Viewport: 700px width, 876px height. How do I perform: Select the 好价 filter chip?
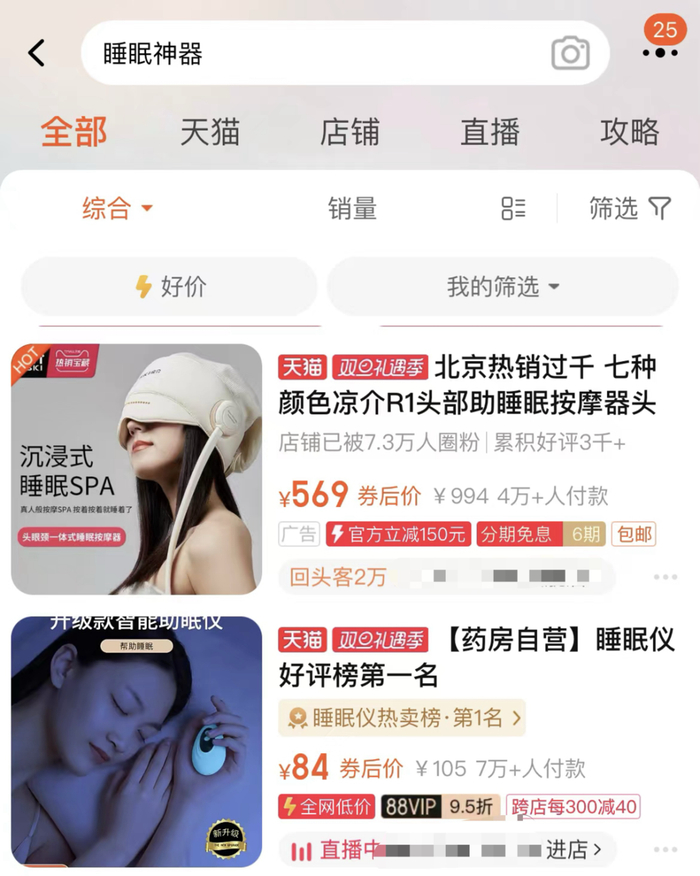tap(169, 287)
